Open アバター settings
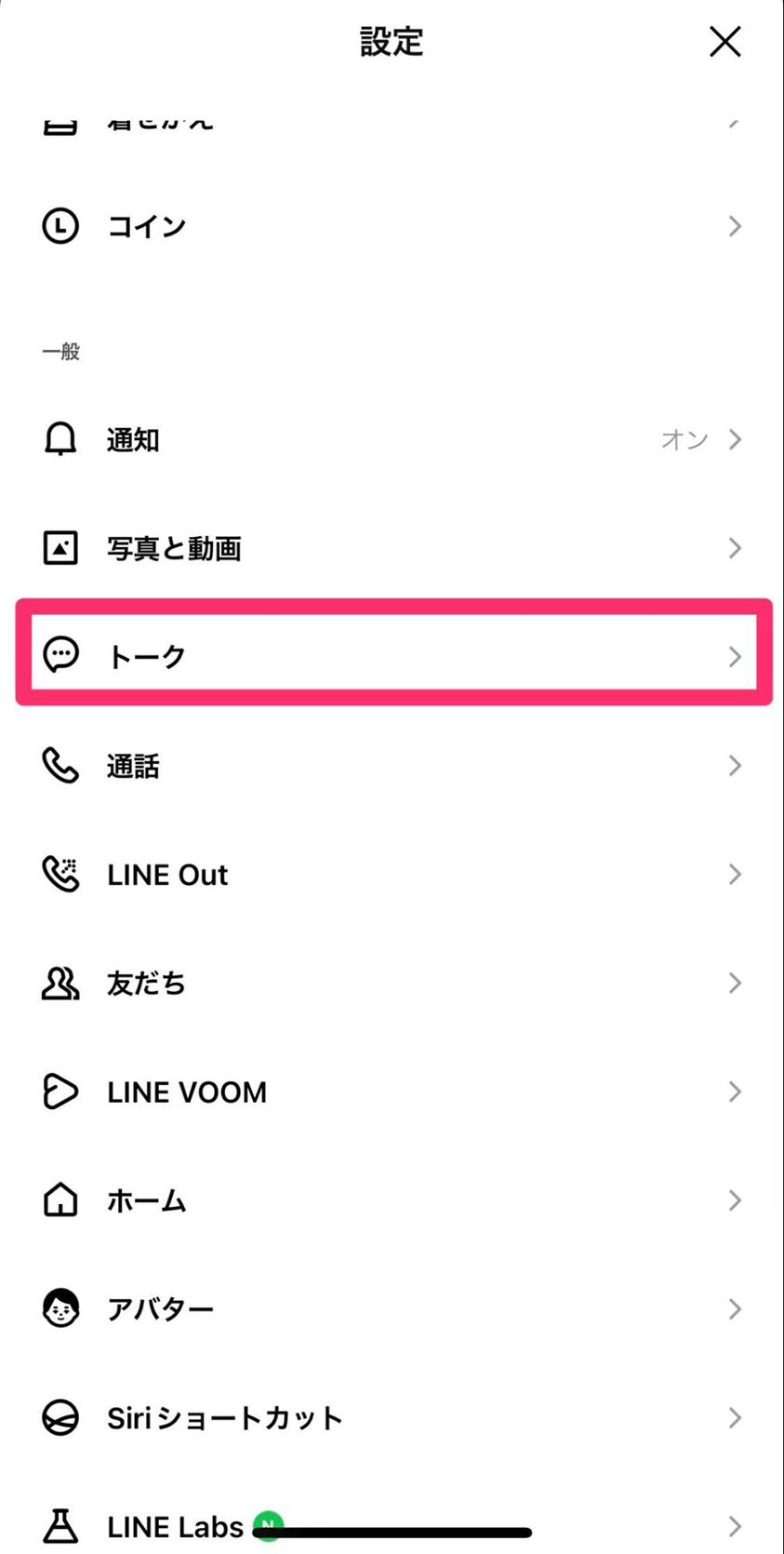This screenshot has width=784, height=1554. point(392,1309)
